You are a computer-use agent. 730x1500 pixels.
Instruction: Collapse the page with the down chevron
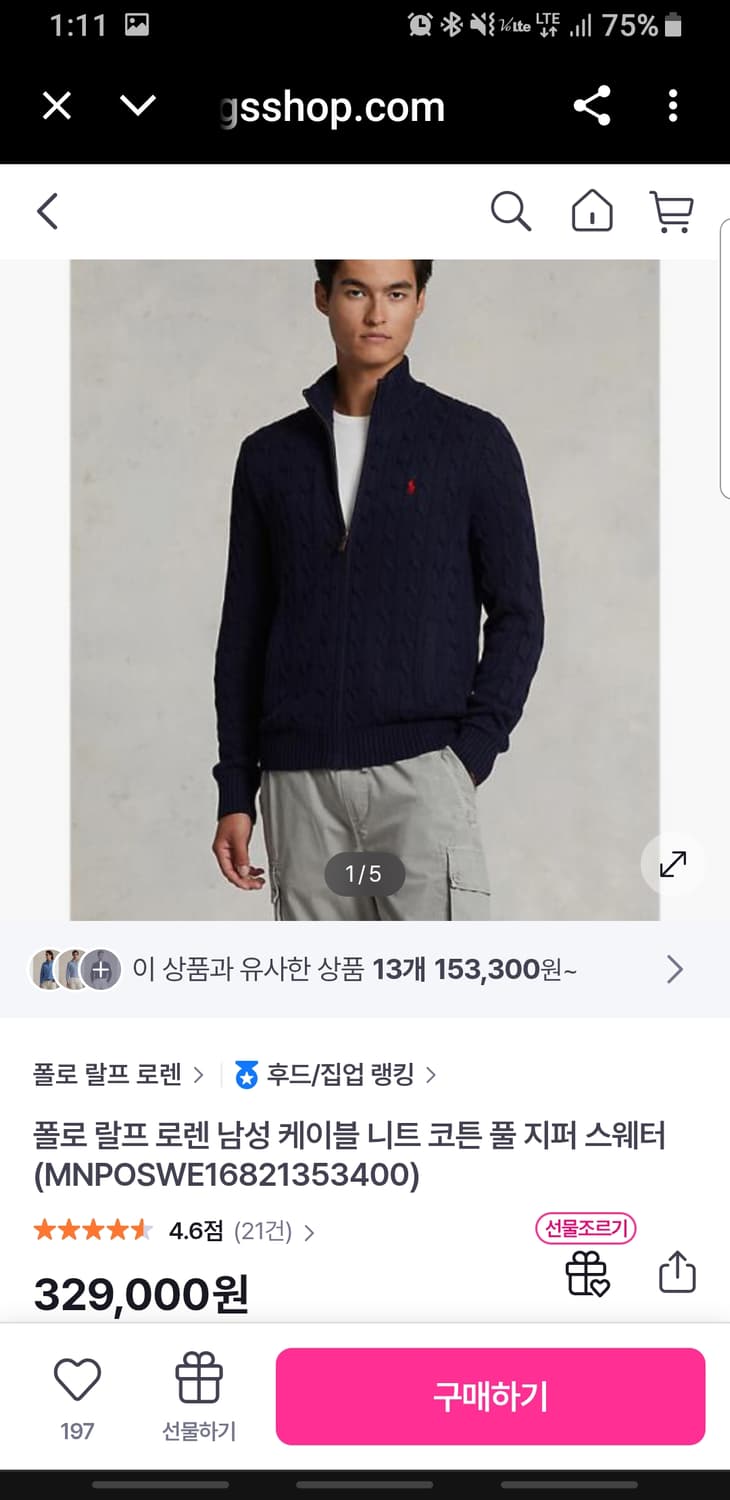[x=139, y=106]
